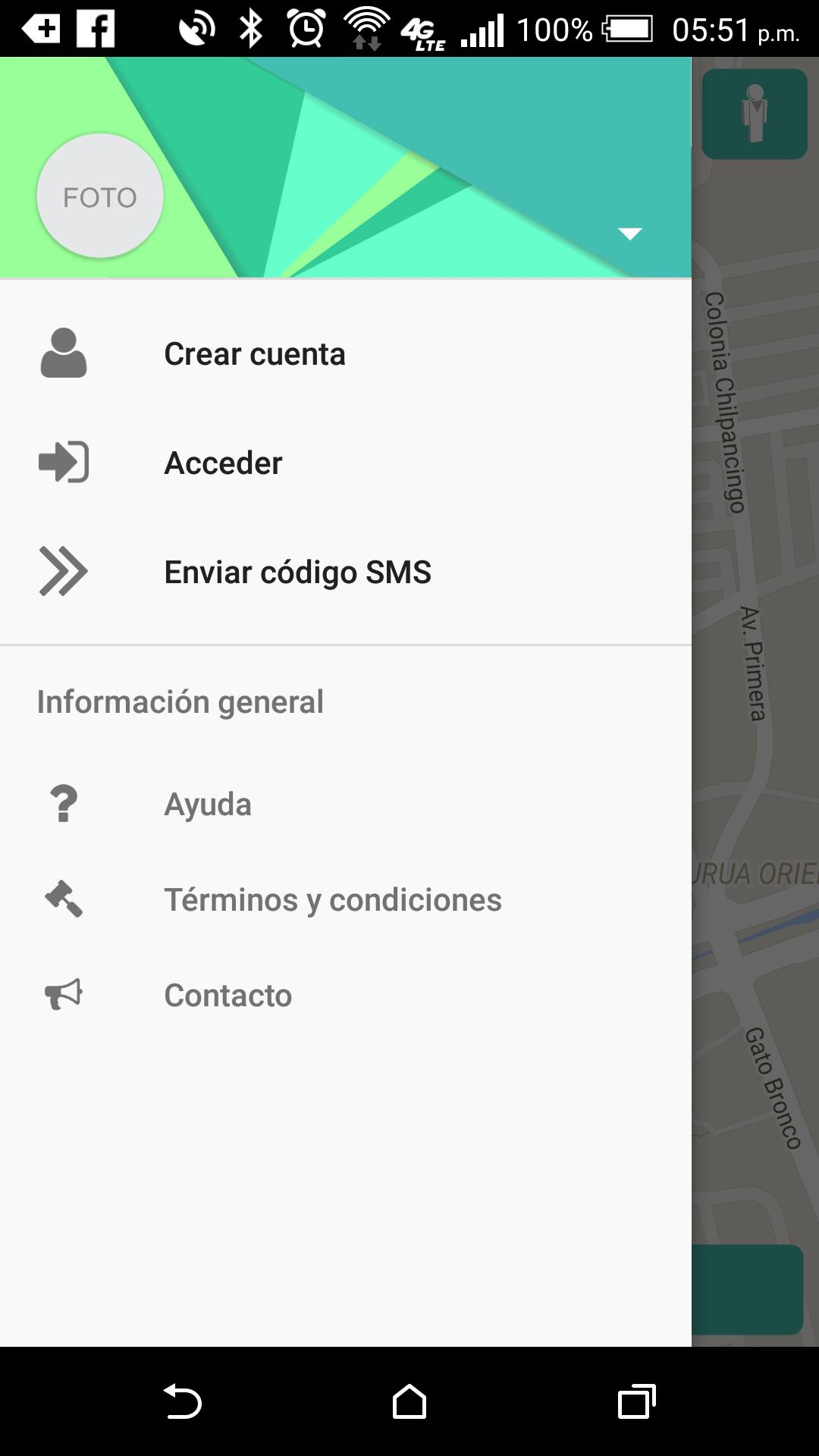Viewport: 819px width, 1456px height.
Task: Expand the account dropdown arrow
Action: [x=629, y=234]
